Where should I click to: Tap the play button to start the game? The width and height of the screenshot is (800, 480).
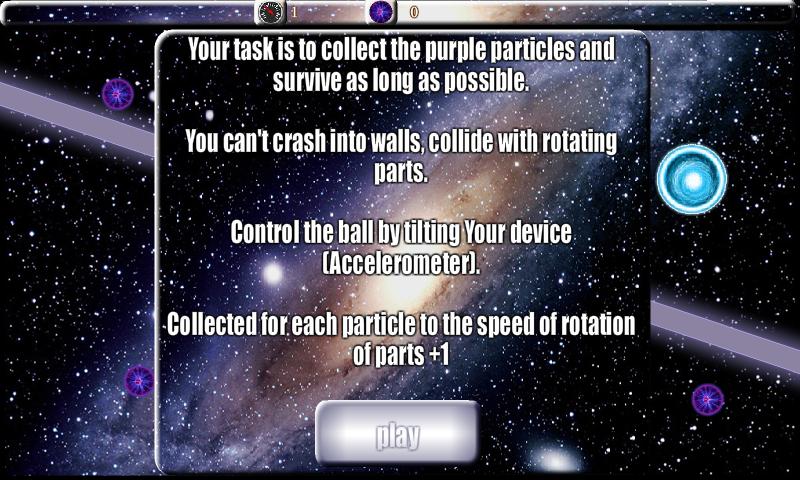pos(397,435)
